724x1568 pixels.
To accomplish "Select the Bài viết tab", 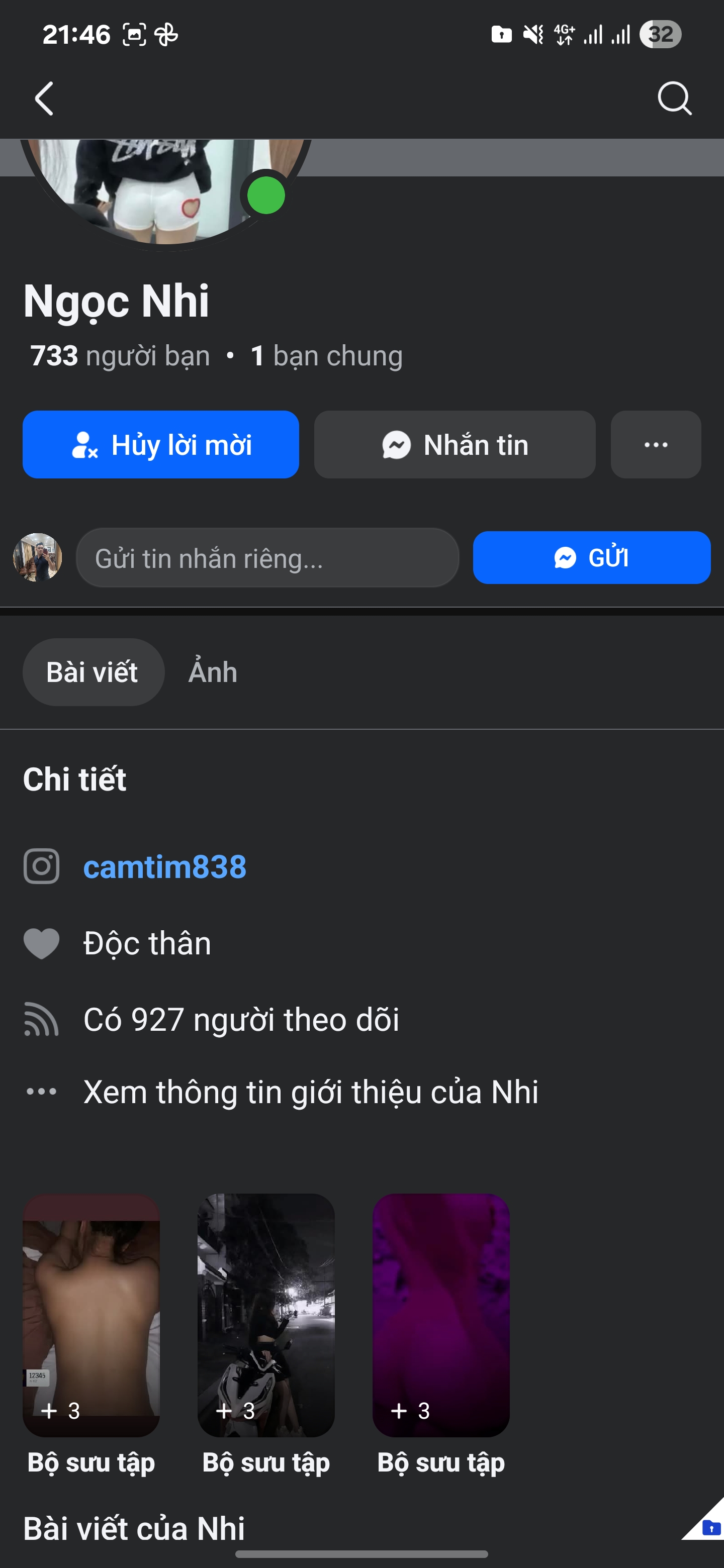I will tap(93, 671).
